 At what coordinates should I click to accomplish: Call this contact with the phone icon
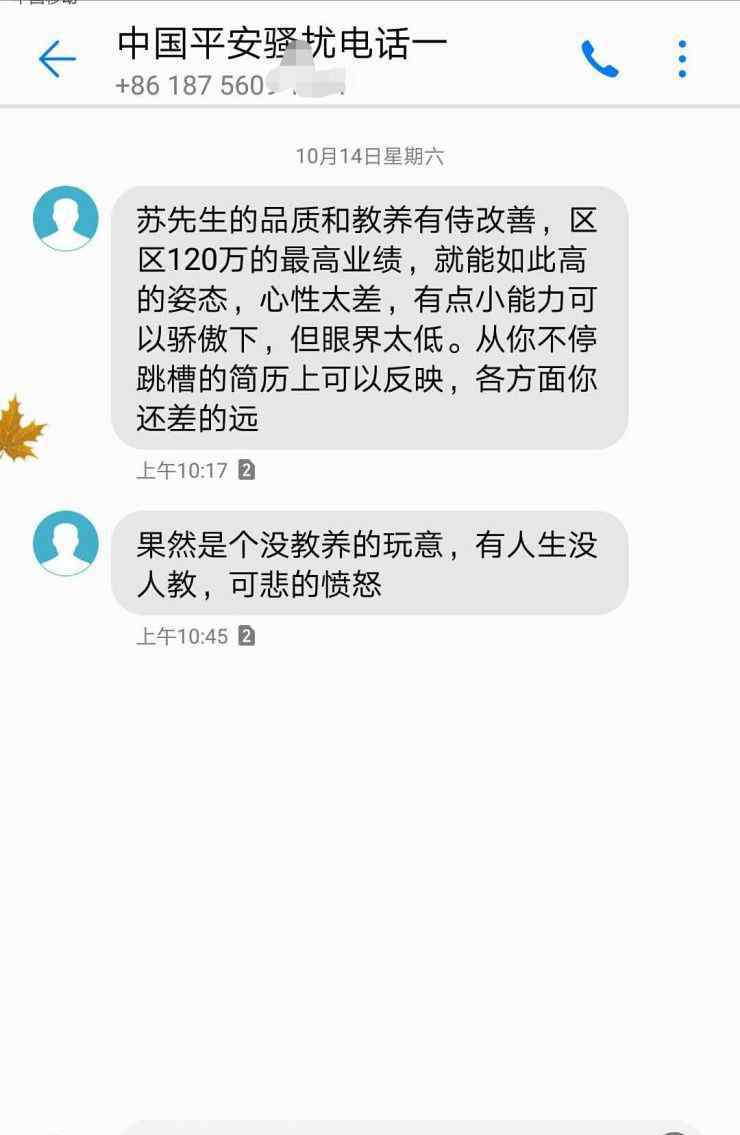pyautogui.click(x=600, y=60)
